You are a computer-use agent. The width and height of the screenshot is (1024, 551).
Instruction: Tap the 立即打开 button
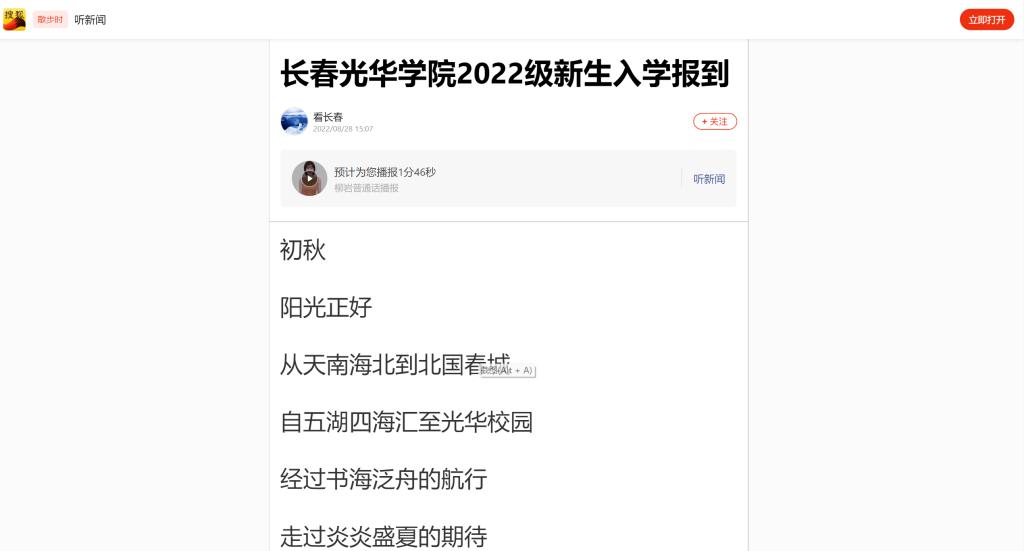(986, 20)
